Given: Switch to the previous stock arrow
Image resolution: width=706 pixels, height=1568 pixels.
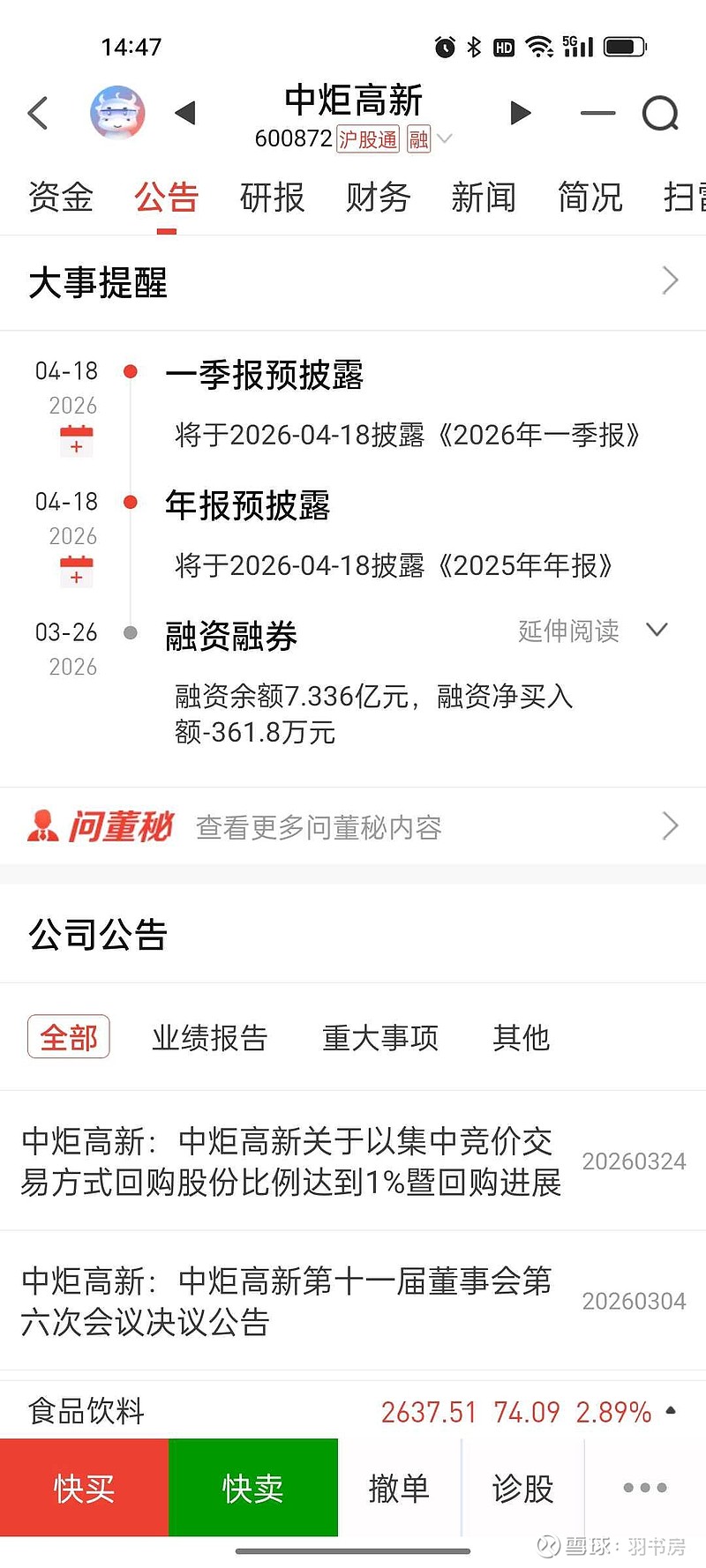Looking at the screenshot, I should [x=185, y=113].
